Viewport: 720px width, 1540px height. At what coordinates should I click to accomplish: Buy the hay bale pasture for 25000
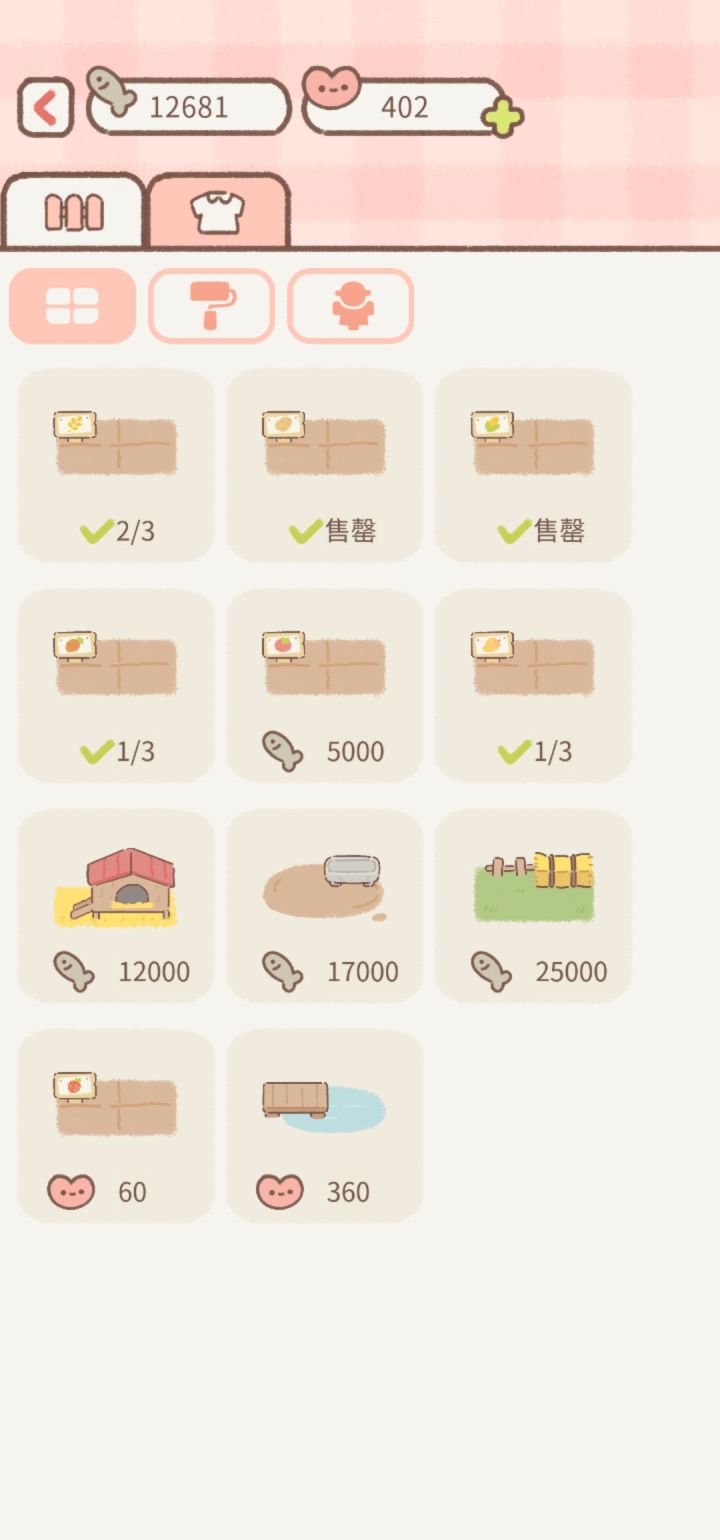point(533,905)
